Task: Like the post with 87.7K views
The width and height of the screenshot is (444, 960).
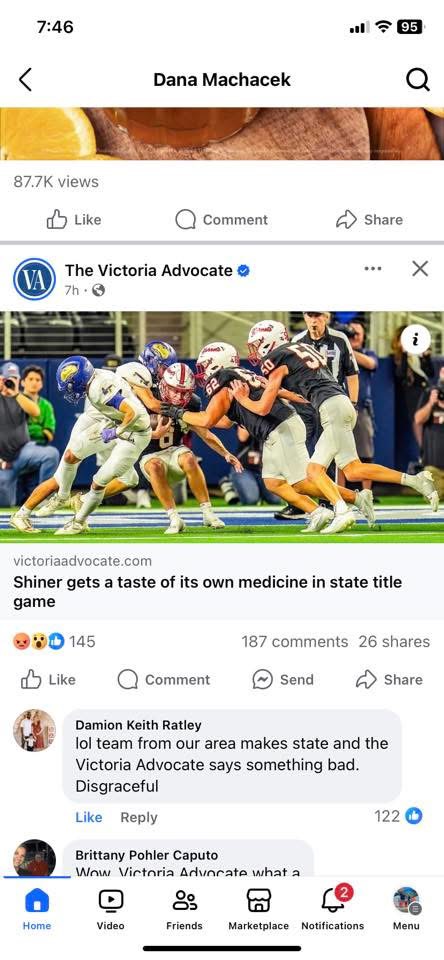Action: click(x=74, y=220)
